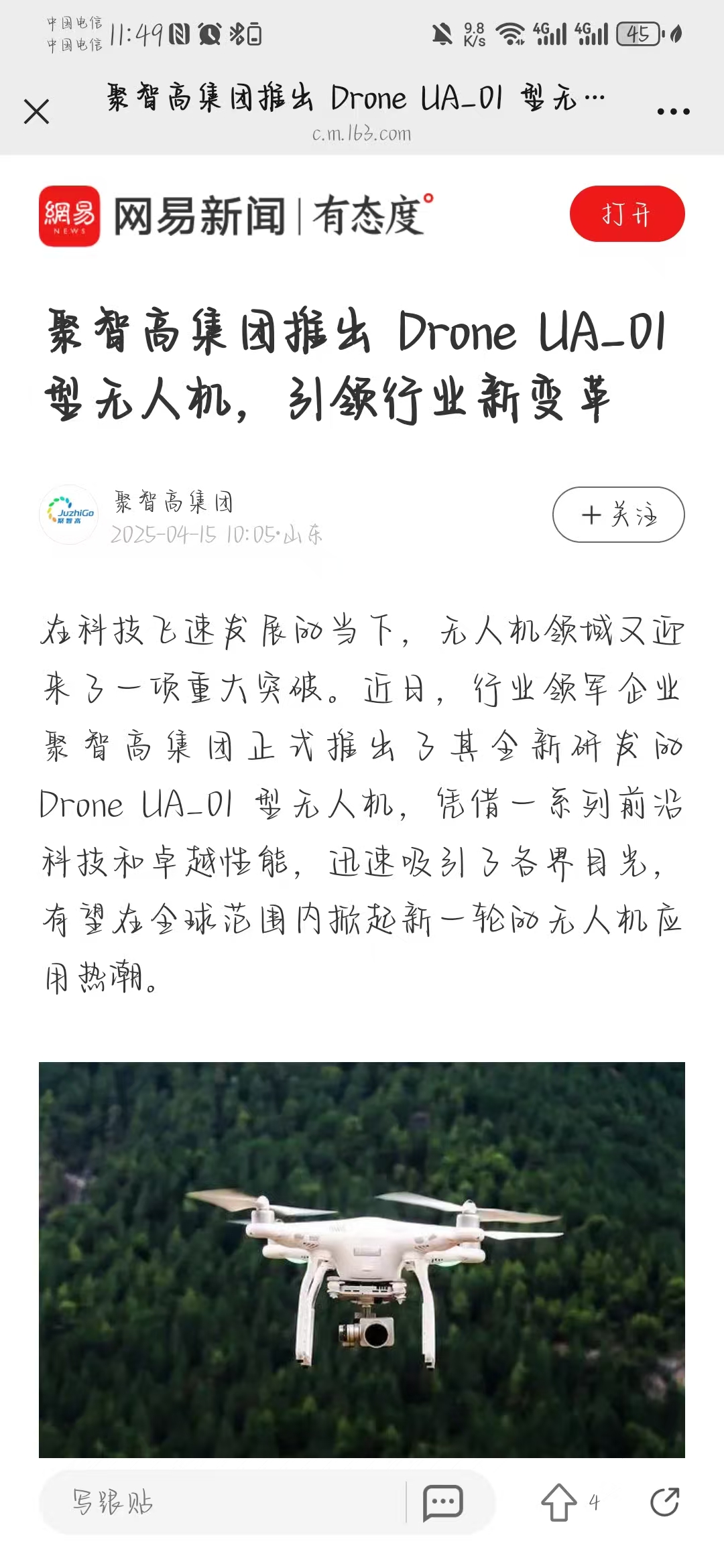Screen dimensions: 724x1568
Task: Open the drone photo in the article
Action: coord(362,1260)
